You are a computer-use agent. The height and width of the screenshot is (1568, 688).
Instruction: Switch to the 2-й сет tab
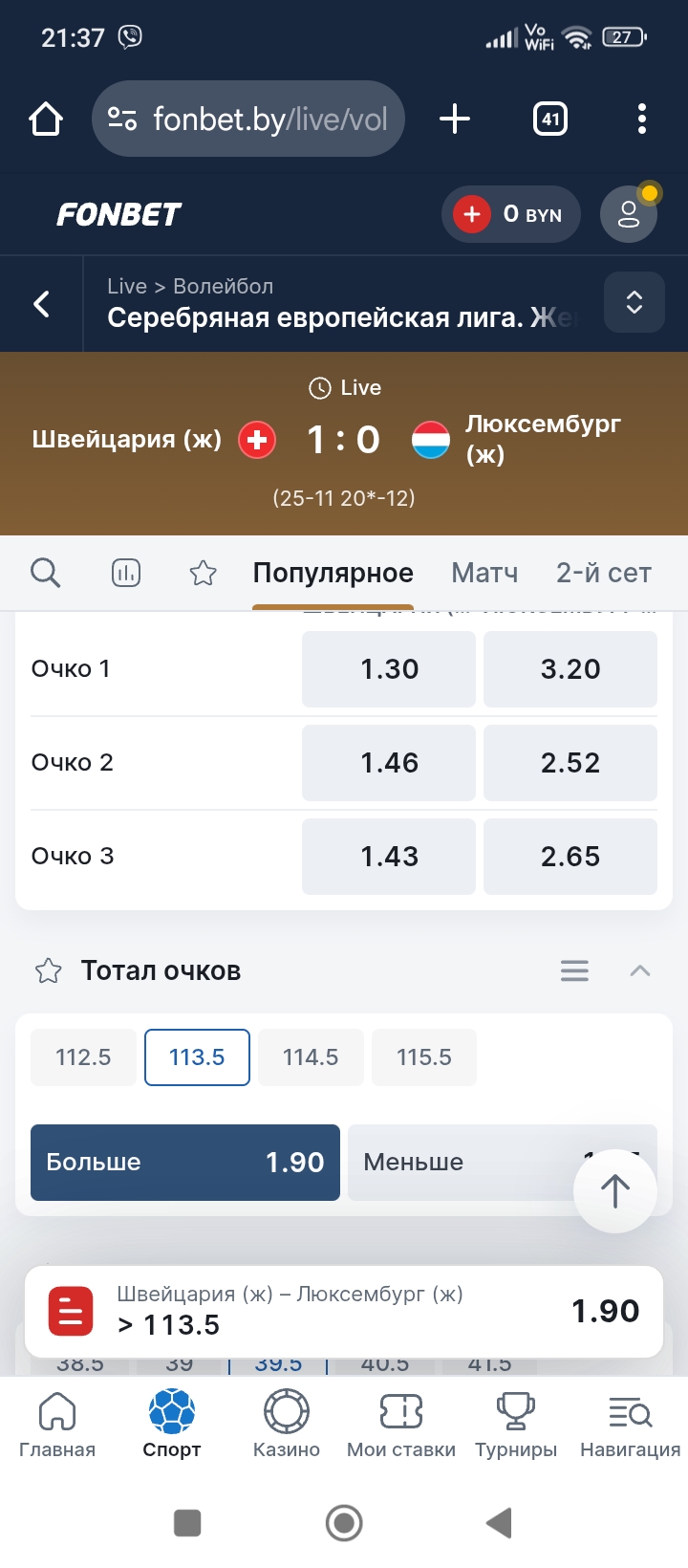pyautogui.click(x=603, y=573)
